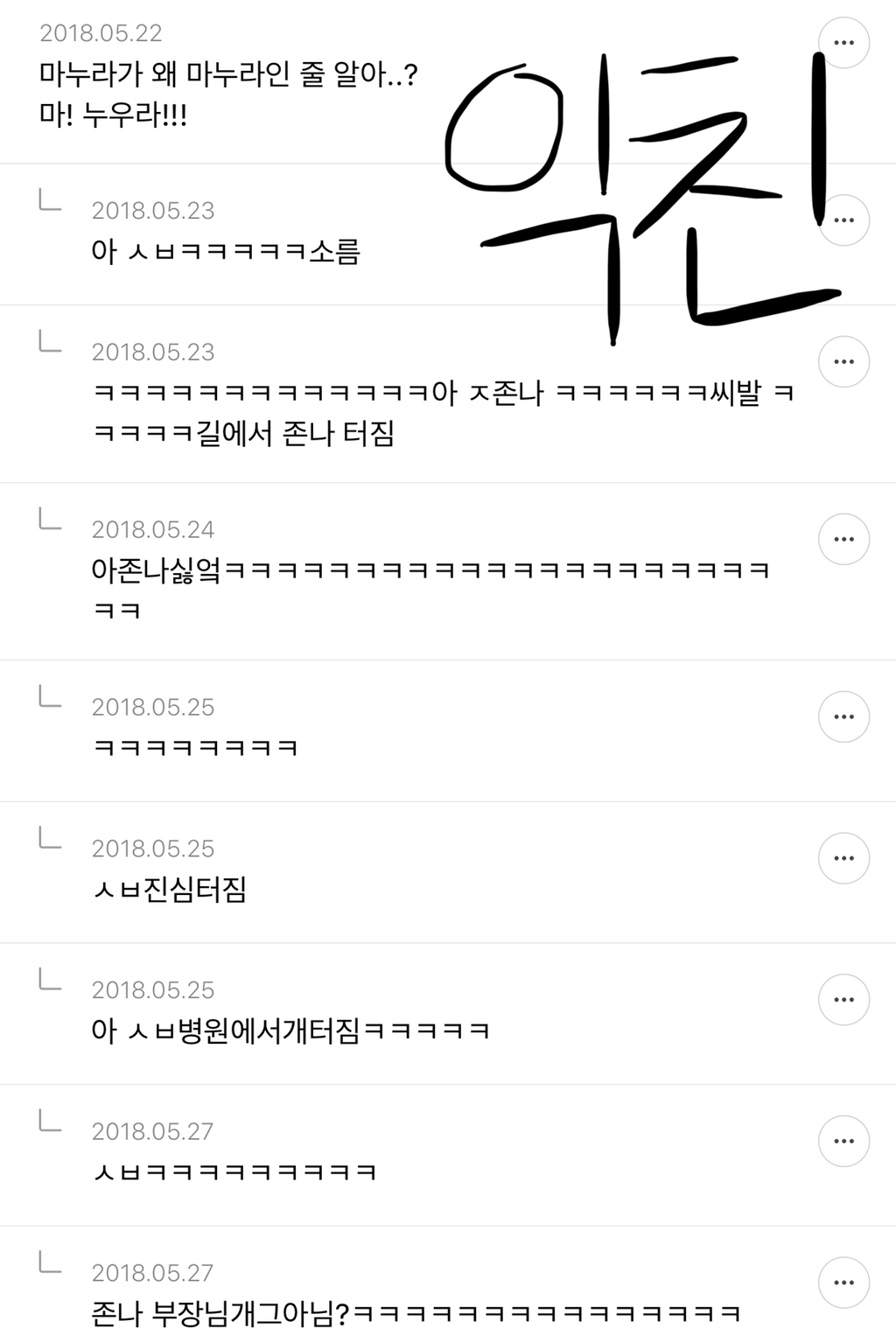
Task: Open the menu for reply ㅅㅂㅋㅋㅋㅋㅋㅋㅋㅋㅋ
Action: (x=843, y=1142)
